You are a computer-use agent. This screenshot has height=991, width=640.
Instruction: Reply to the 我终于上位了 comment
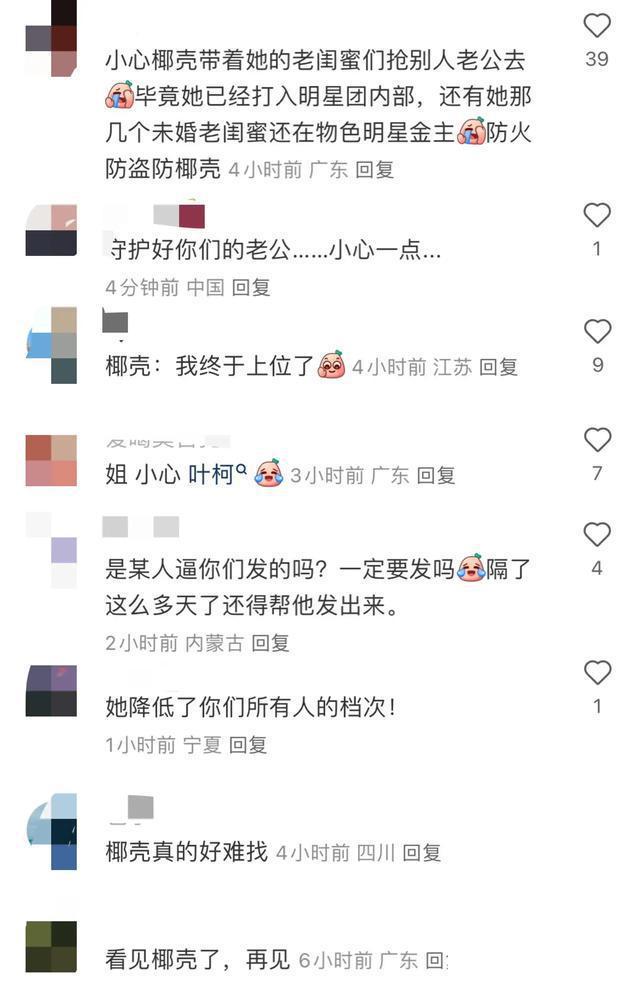tap(498, 367)
